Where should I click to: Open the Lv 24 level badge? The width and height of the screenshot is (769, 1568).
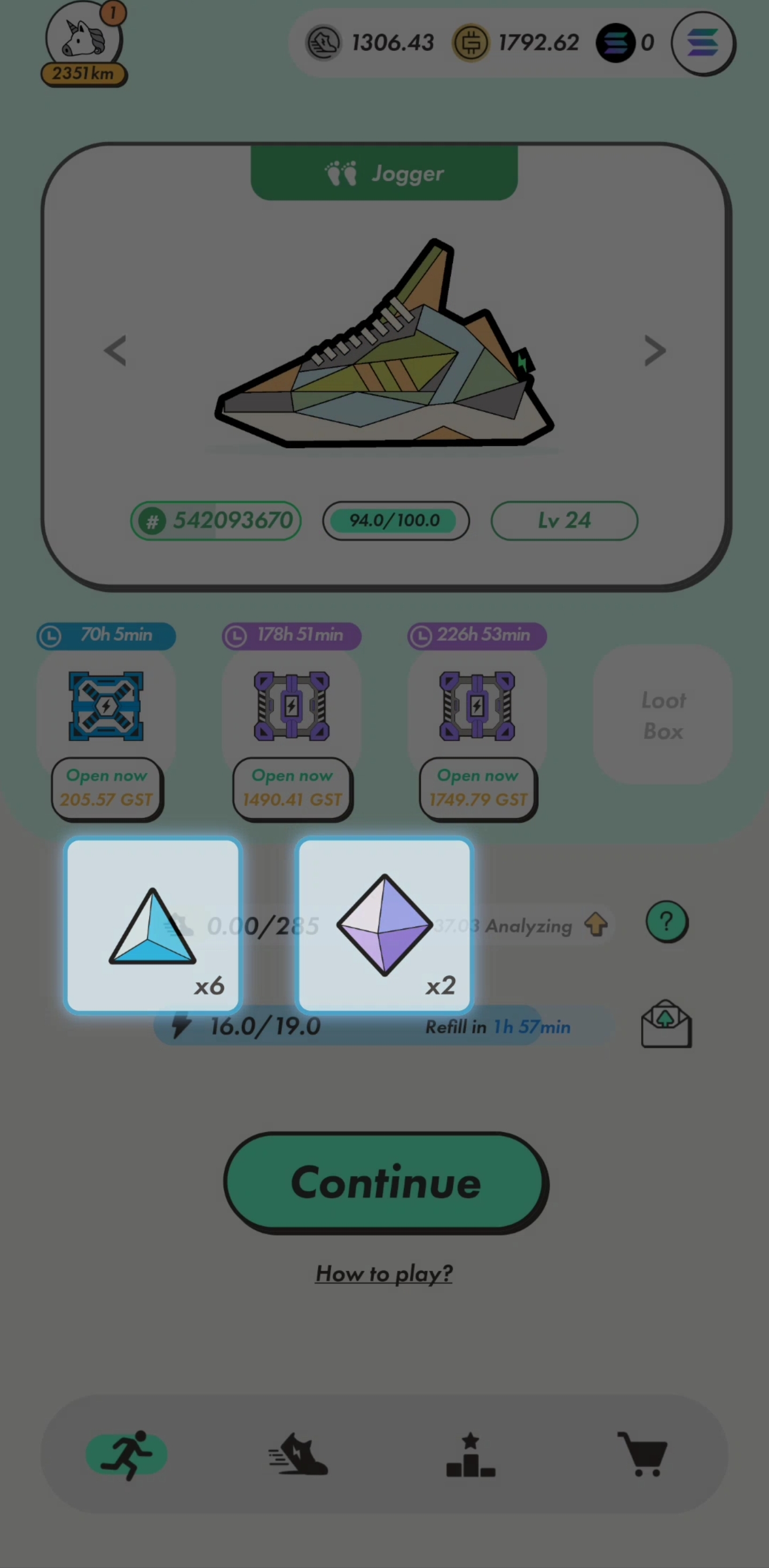coord(564,520)
